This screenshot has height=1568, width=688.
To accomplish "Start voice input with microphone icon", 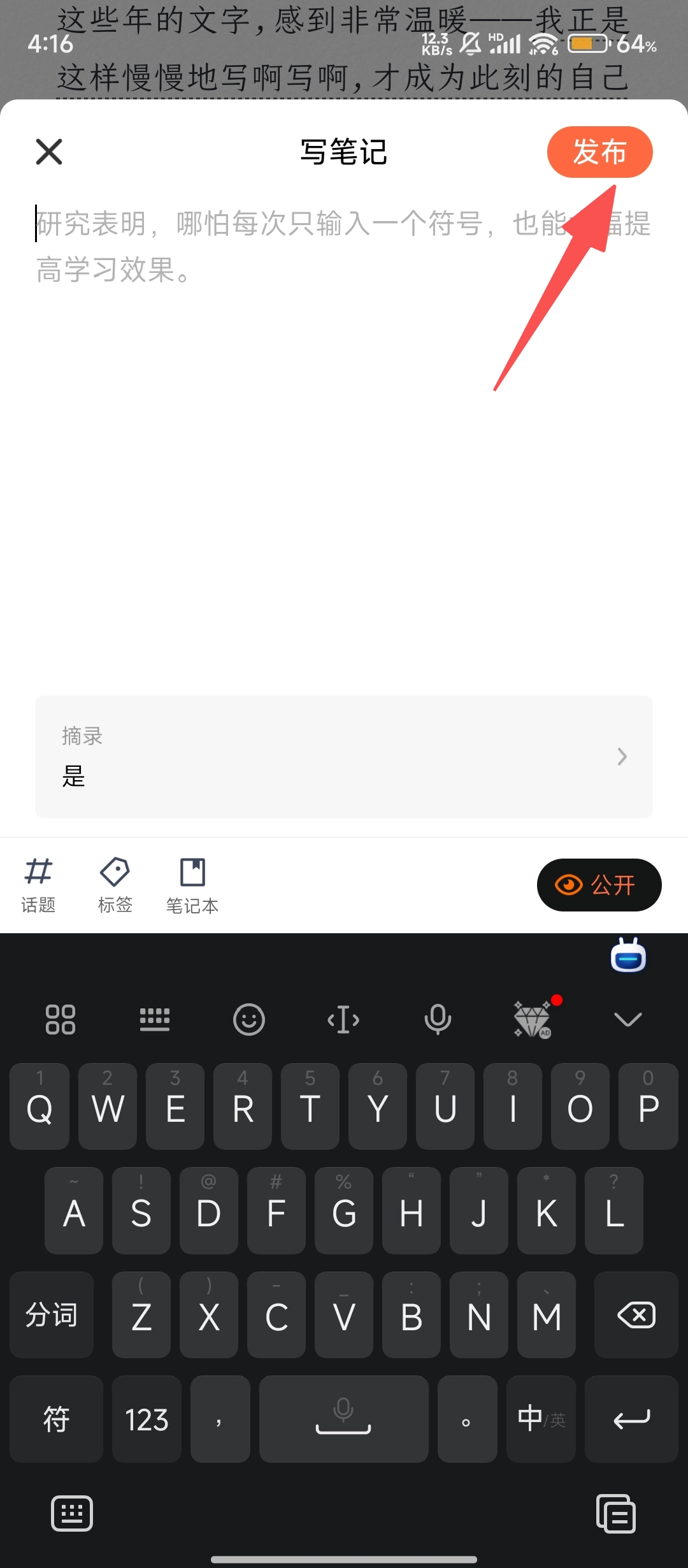I will 438,1019.
